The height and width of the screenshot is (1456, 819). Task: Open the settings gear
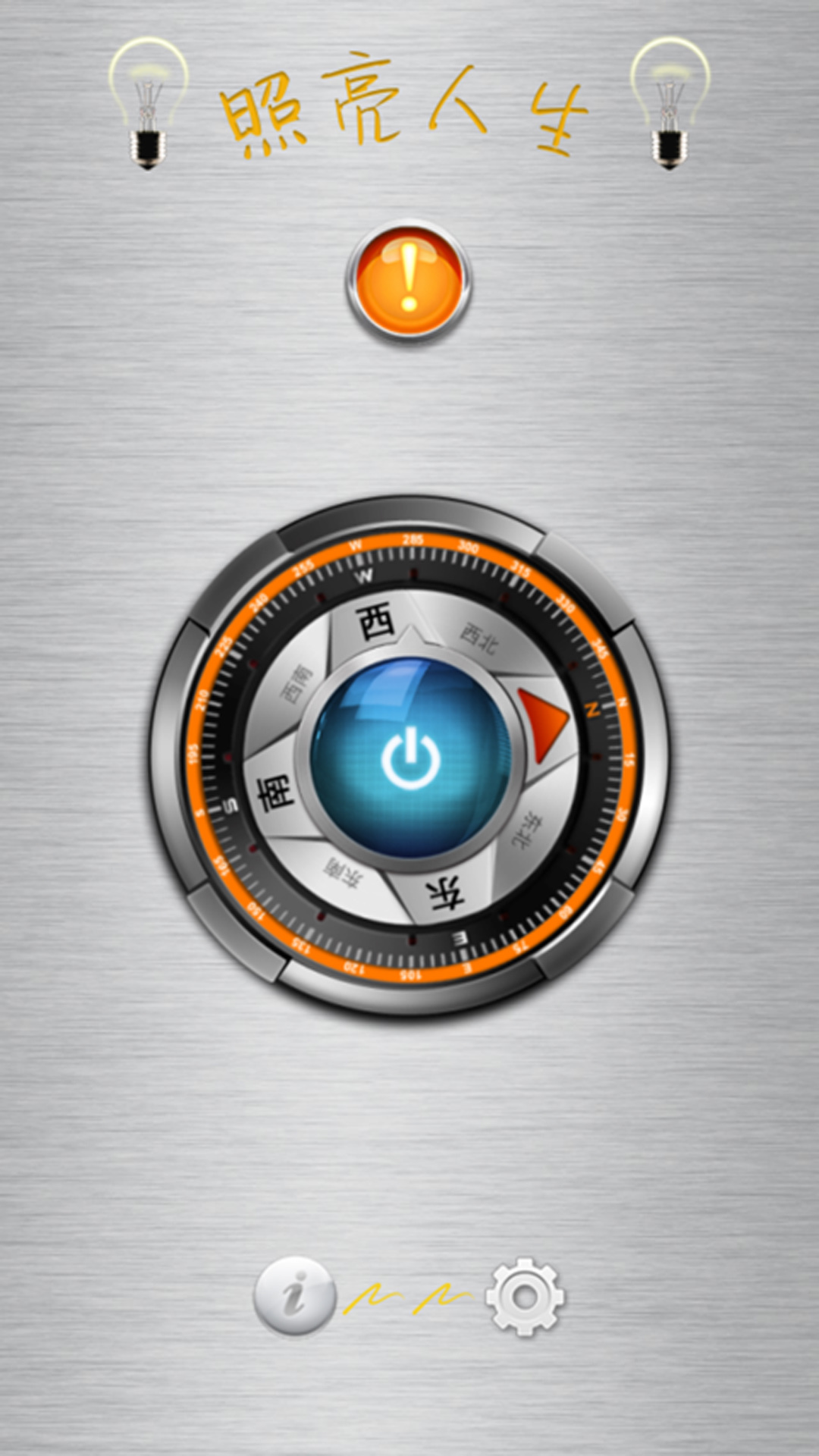525,1297
